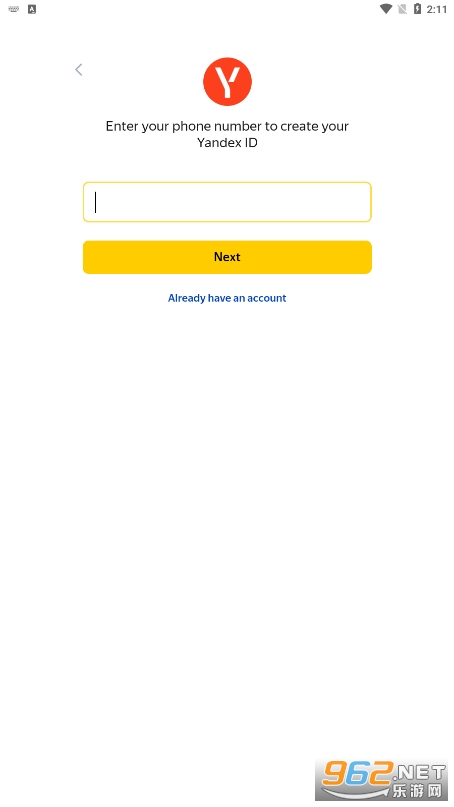
Task: Tap the yellow Next button
Action: pos(227,257)
